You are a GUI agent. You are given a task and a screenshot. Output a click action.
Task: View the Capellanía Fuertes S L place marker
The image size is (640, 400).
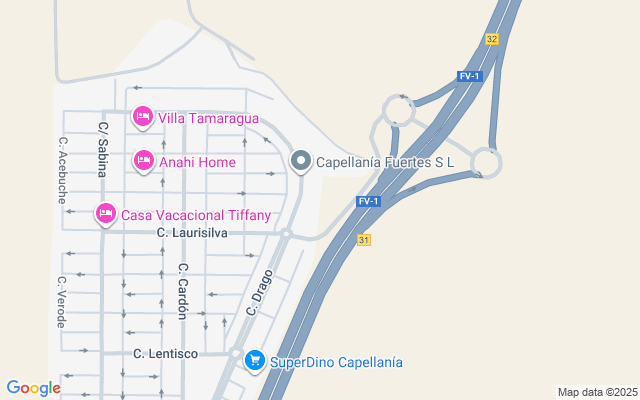(301, 160)
